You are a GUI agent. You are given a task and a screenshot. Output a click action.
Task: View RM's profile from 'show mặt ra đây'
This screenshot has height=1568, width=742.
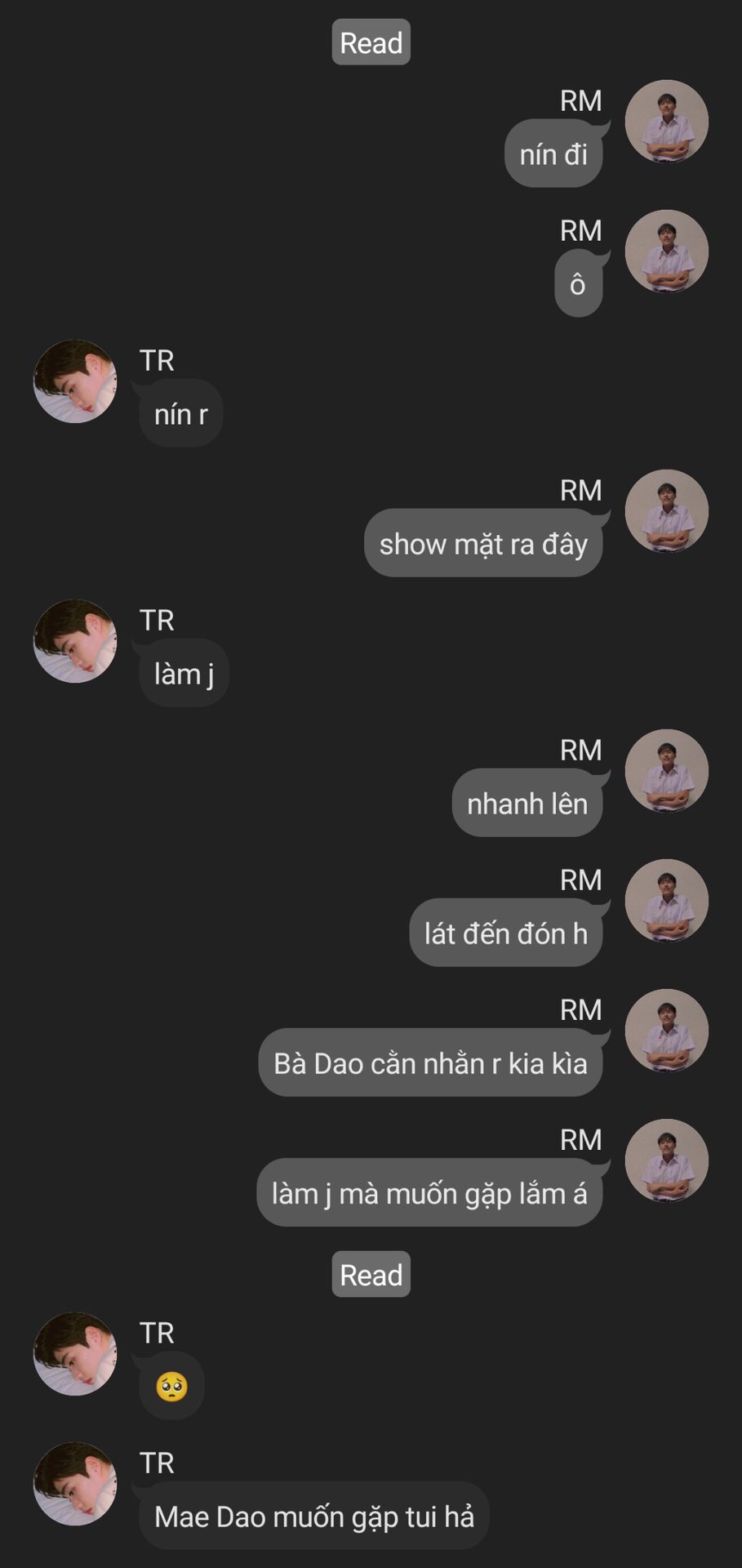(666, 511)
